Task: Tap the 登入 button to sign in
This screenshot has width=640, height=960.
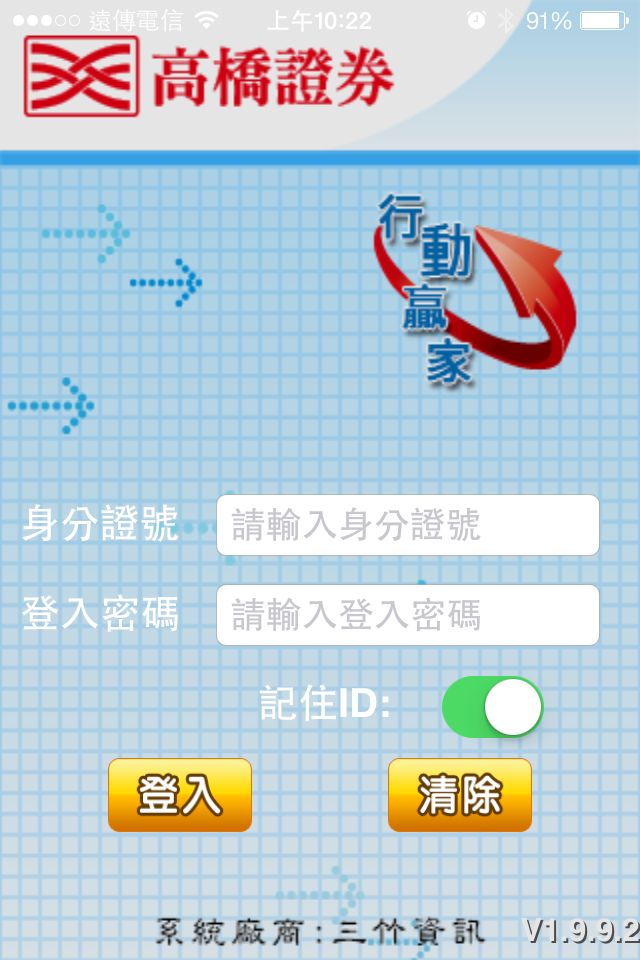Action: point(180,795)
